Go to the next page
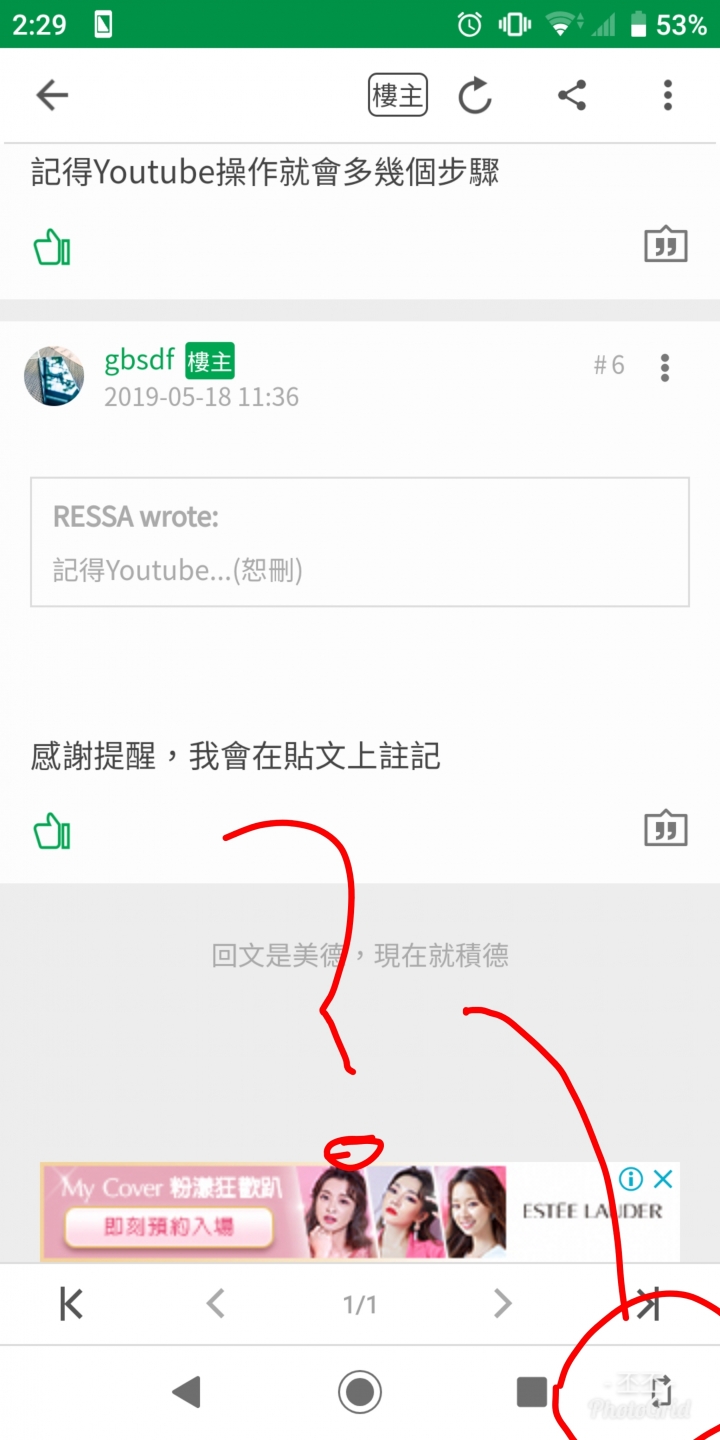The image size is (720, 1440). point(502,1304)
